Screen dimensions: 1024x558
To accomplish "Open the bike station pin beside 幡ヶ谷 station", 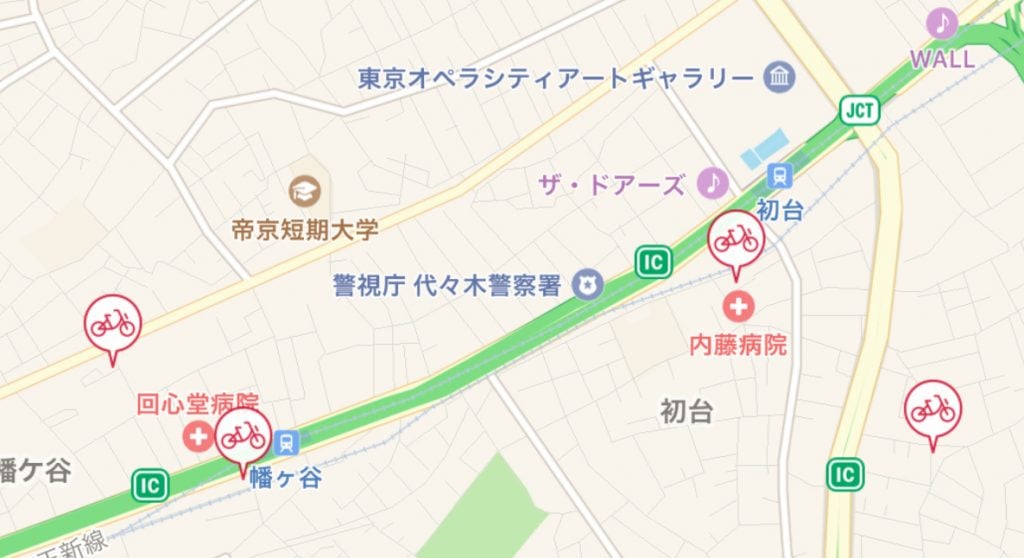I will click(243, 434).
